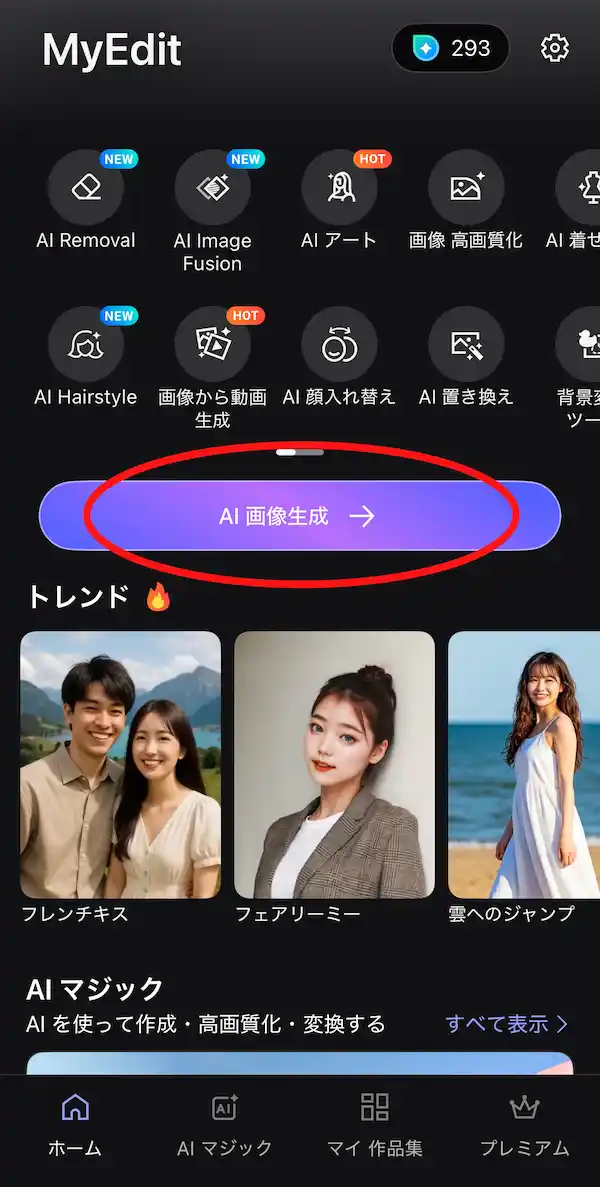Open the フェアリーミー trend card
This screenshot has height=1187, width=600.
point(334,765)
